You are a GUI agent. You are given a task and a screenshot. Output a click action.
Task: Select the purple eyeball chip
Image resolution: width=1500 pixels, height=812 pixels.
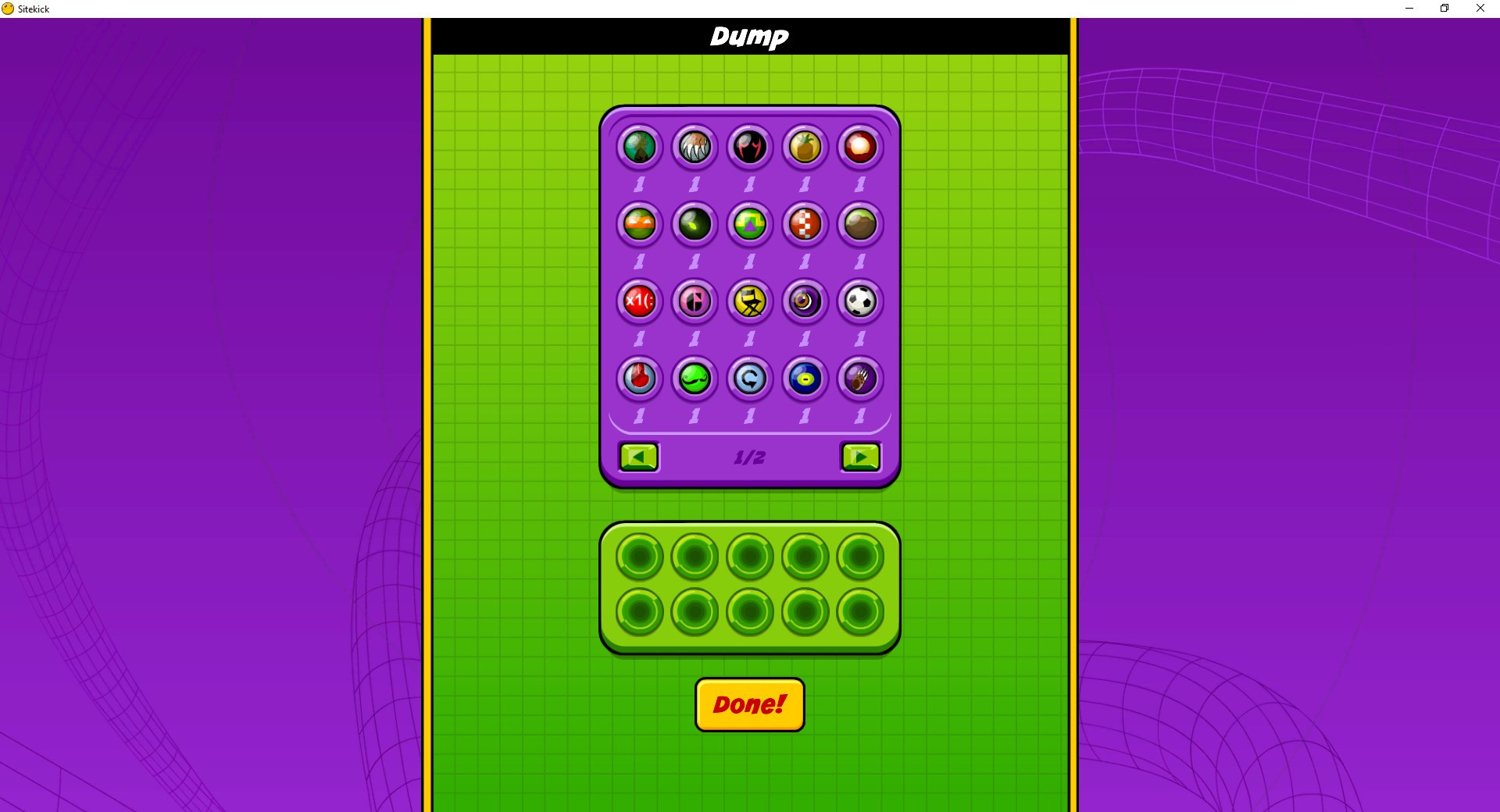(805, 301)
